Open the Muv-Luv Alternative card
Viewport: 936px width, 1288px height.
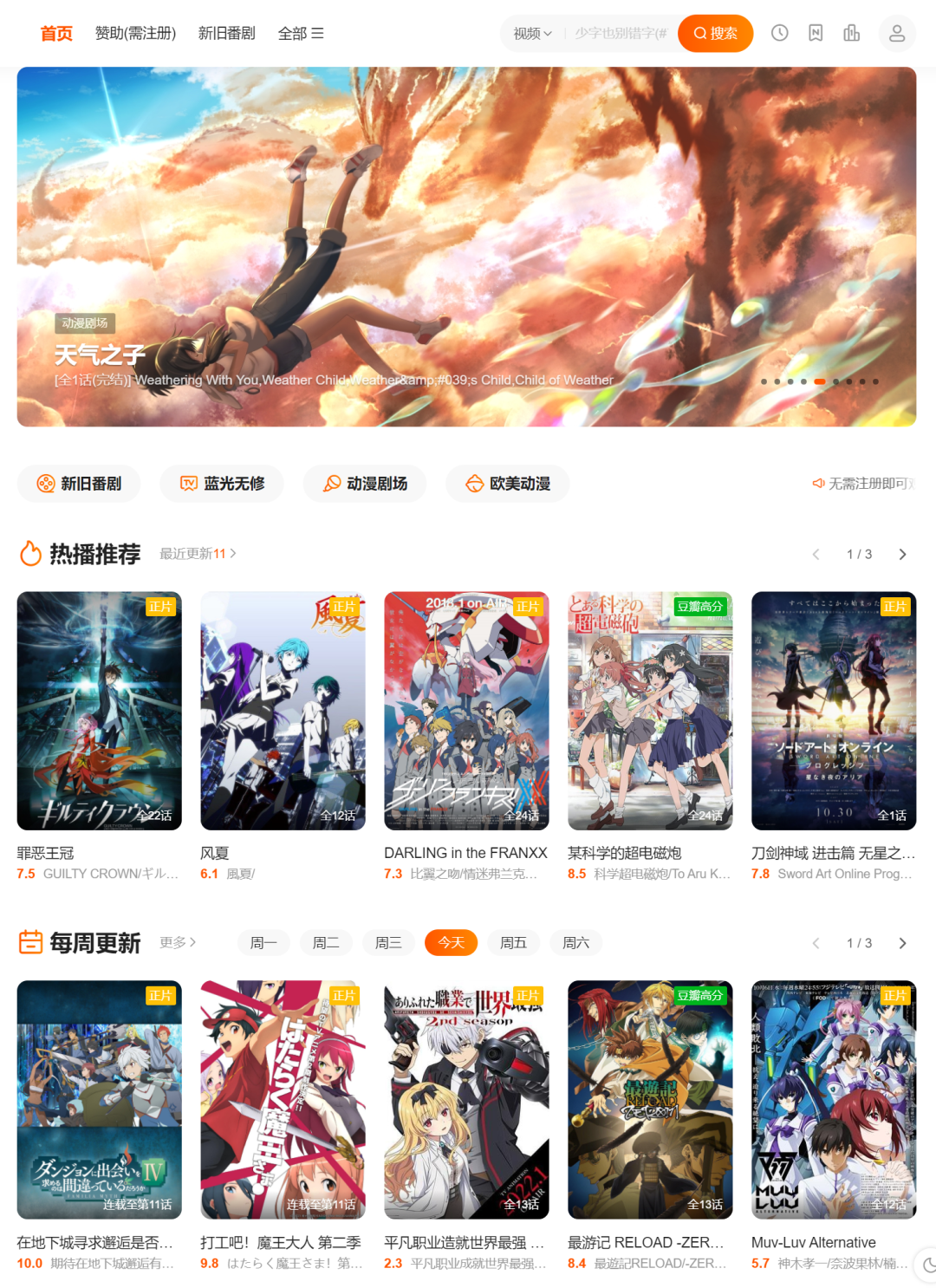coord(833,1100)
